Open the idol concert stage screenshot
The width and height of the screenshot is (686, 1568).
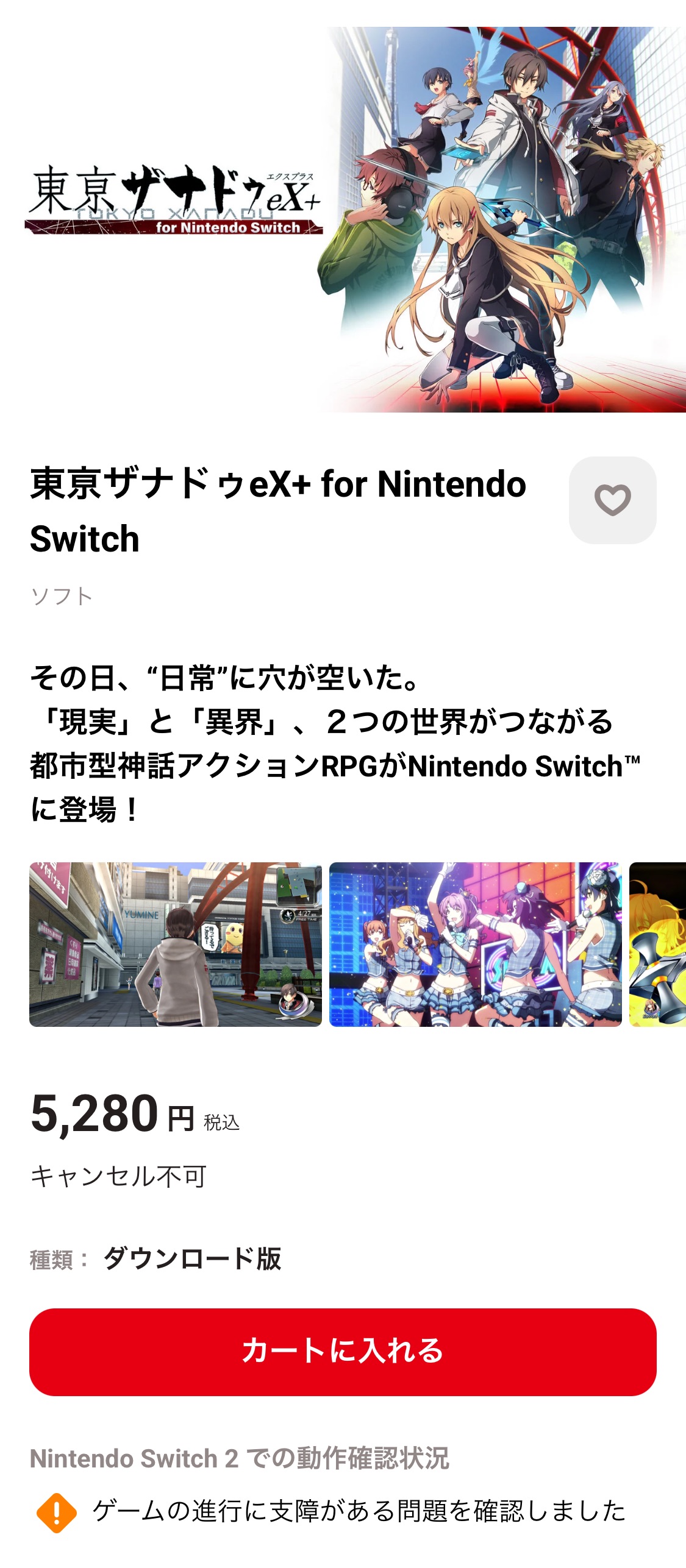(x=475, y=944)
